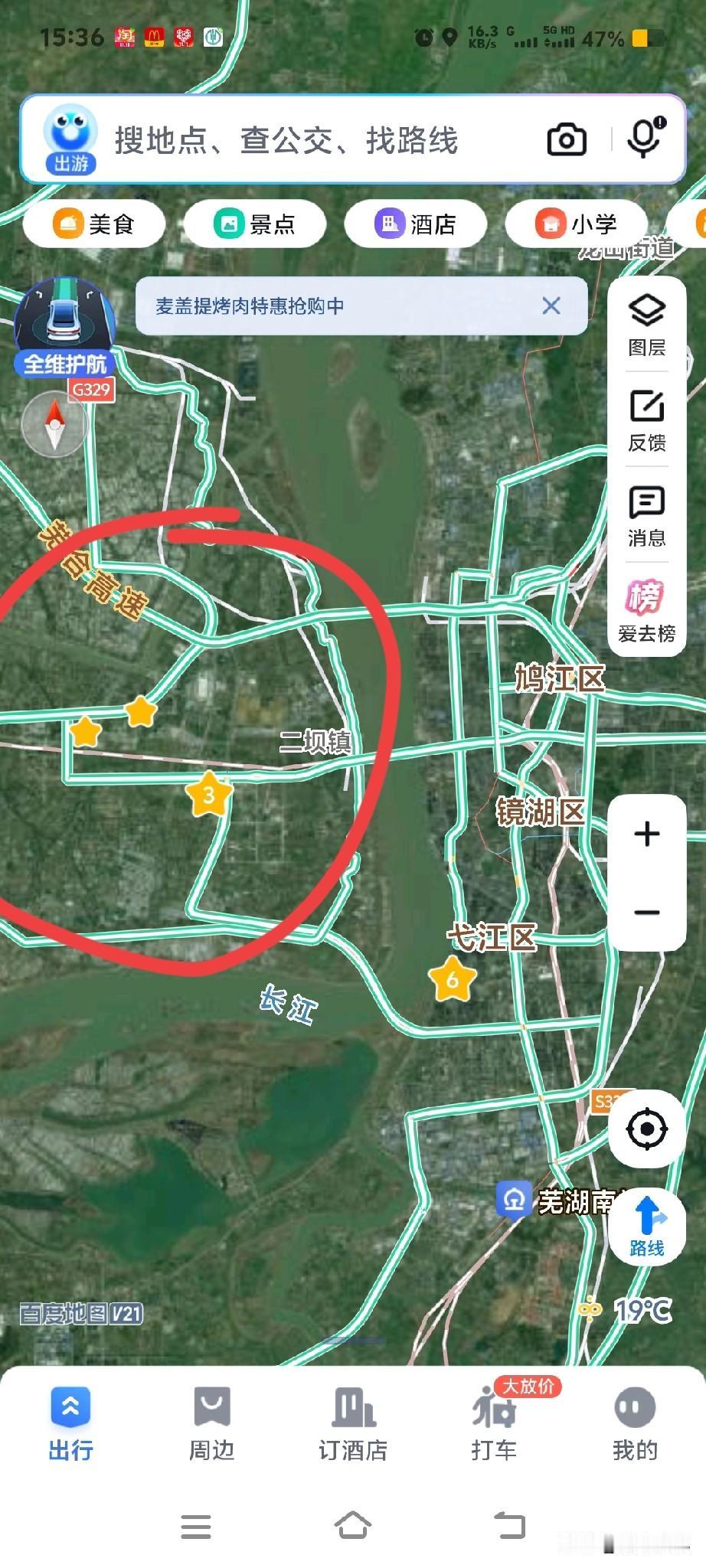Screen dimensions: 706x1568
Task: Tap the locate-me crosshair button
Action: [647, 1127]
